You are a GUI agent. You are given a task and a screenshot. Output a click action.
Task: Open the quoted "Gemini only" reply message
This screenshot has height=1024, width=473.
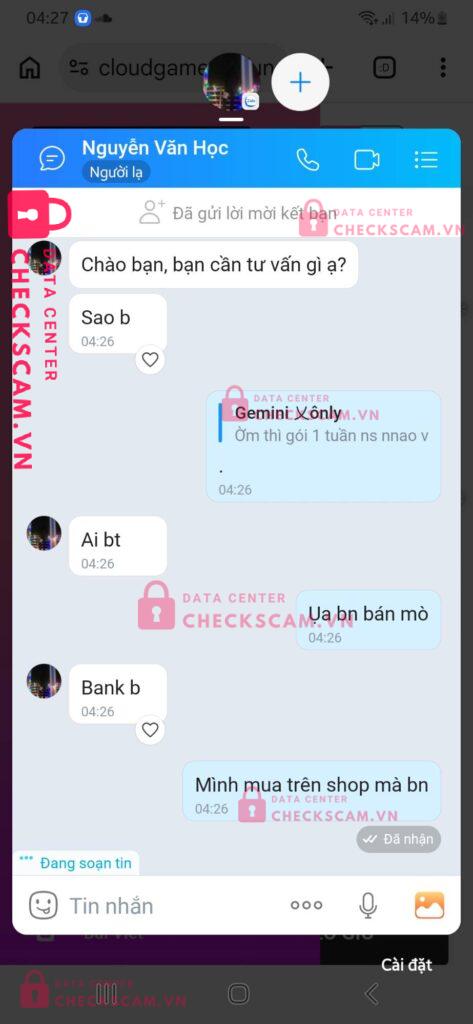point(324,446)
